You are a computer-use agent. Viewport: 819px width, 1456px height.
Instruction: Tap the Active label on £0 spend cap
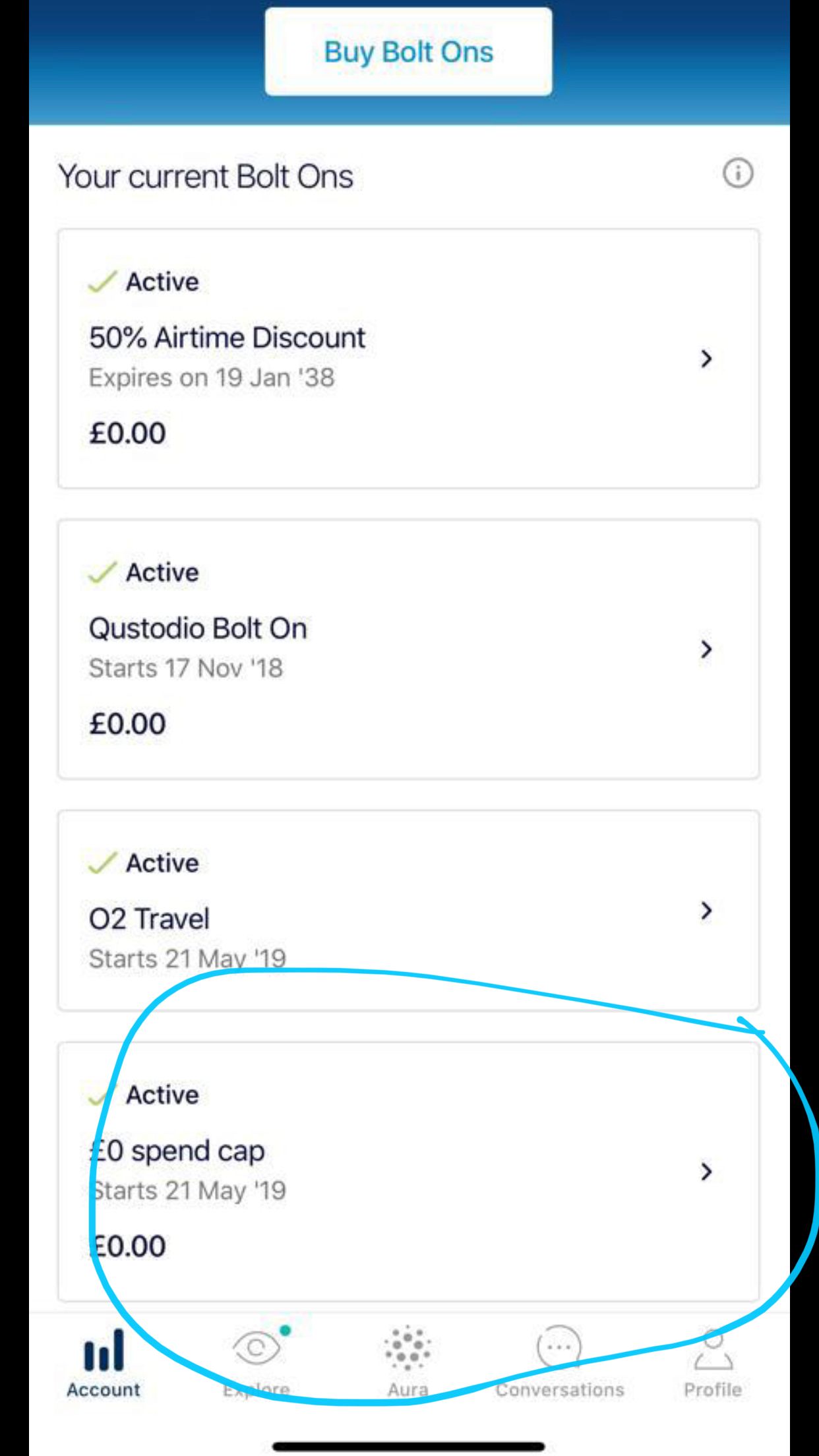coord(160,1094)
